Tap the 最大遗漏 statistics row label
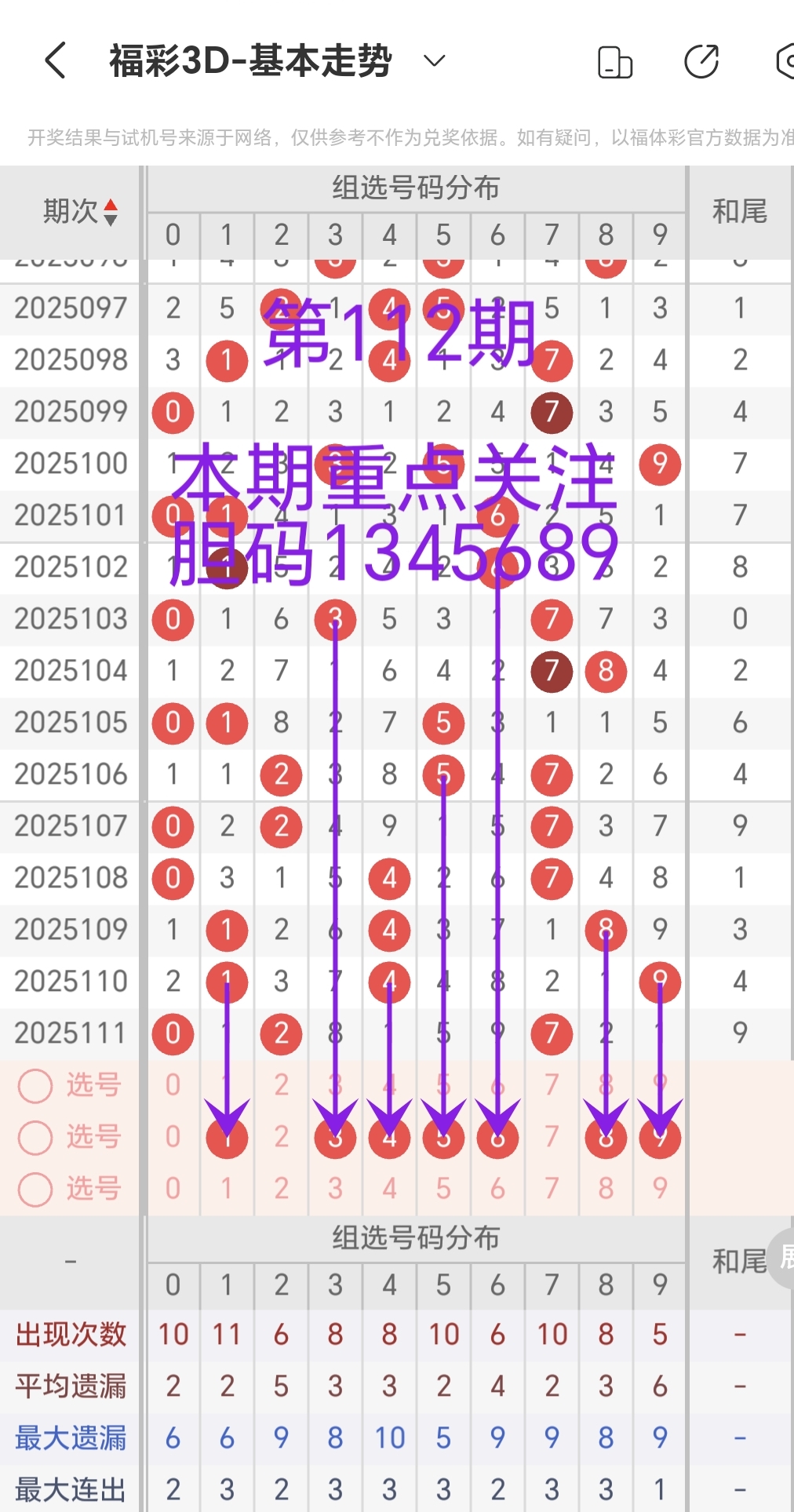The image size is (794, 1512). coord(71,1438)
